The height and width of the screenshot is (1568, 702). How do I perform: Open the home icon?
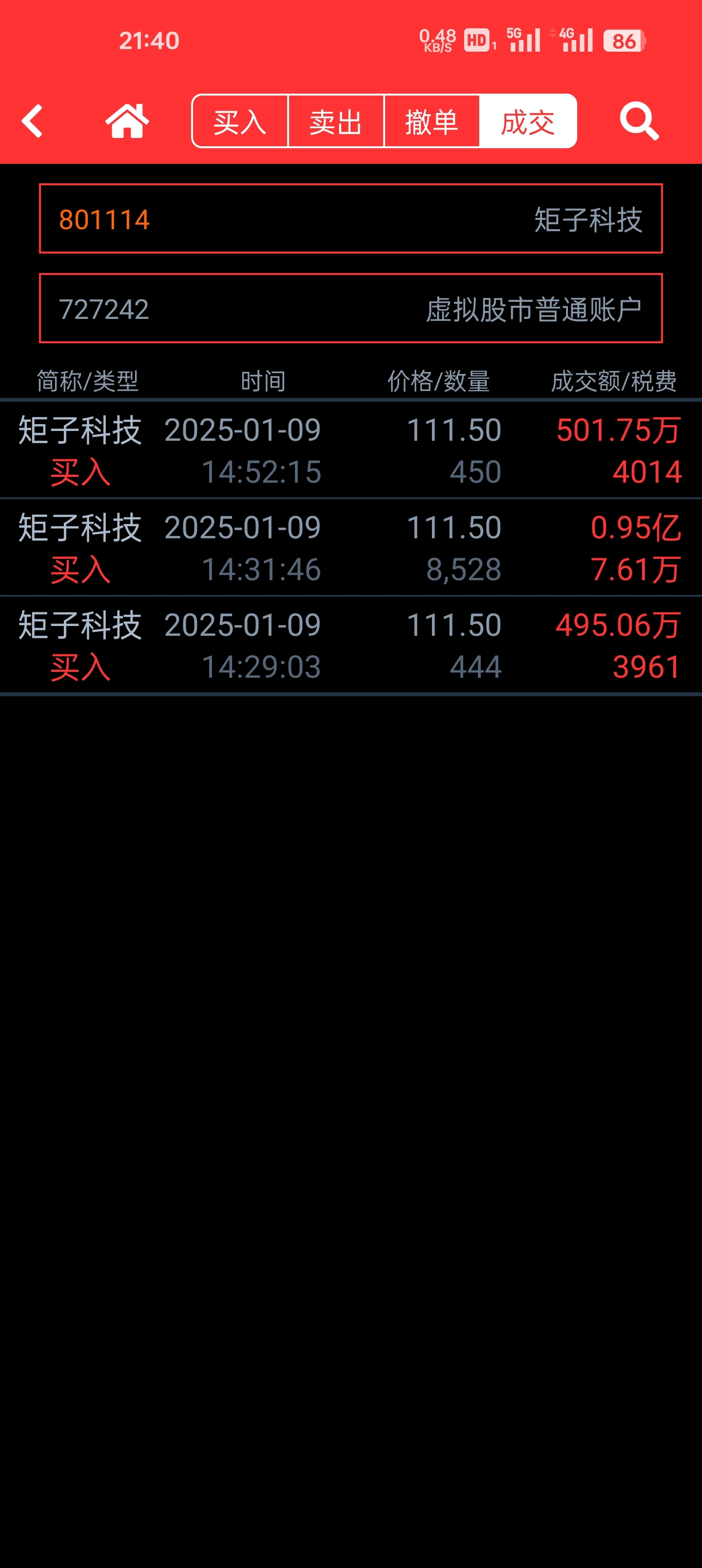click(127, 121)
